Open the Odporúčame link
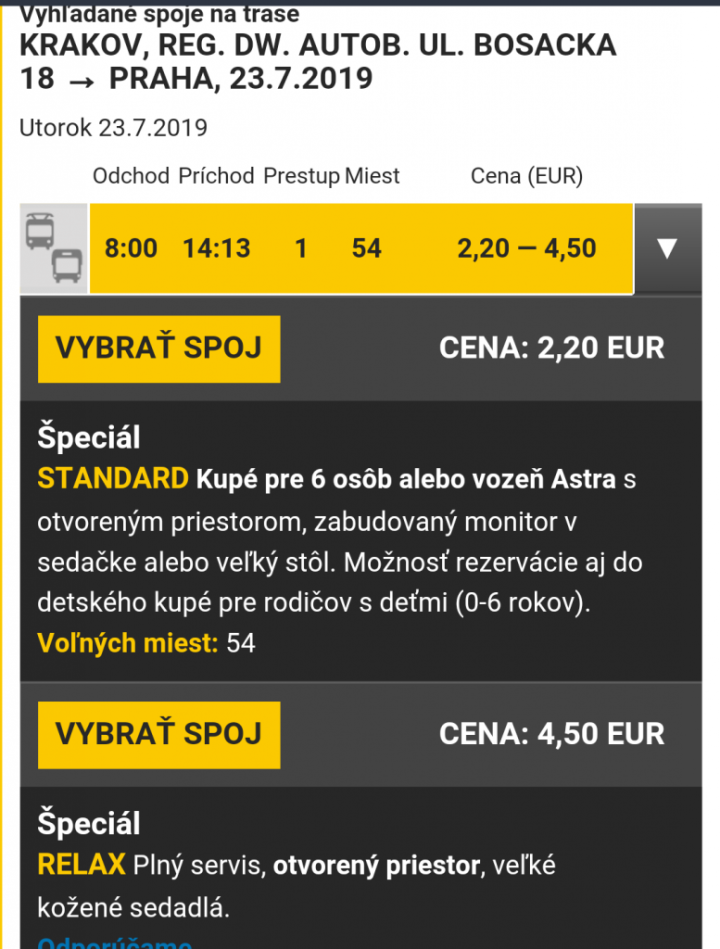 [x=114, y=942]
